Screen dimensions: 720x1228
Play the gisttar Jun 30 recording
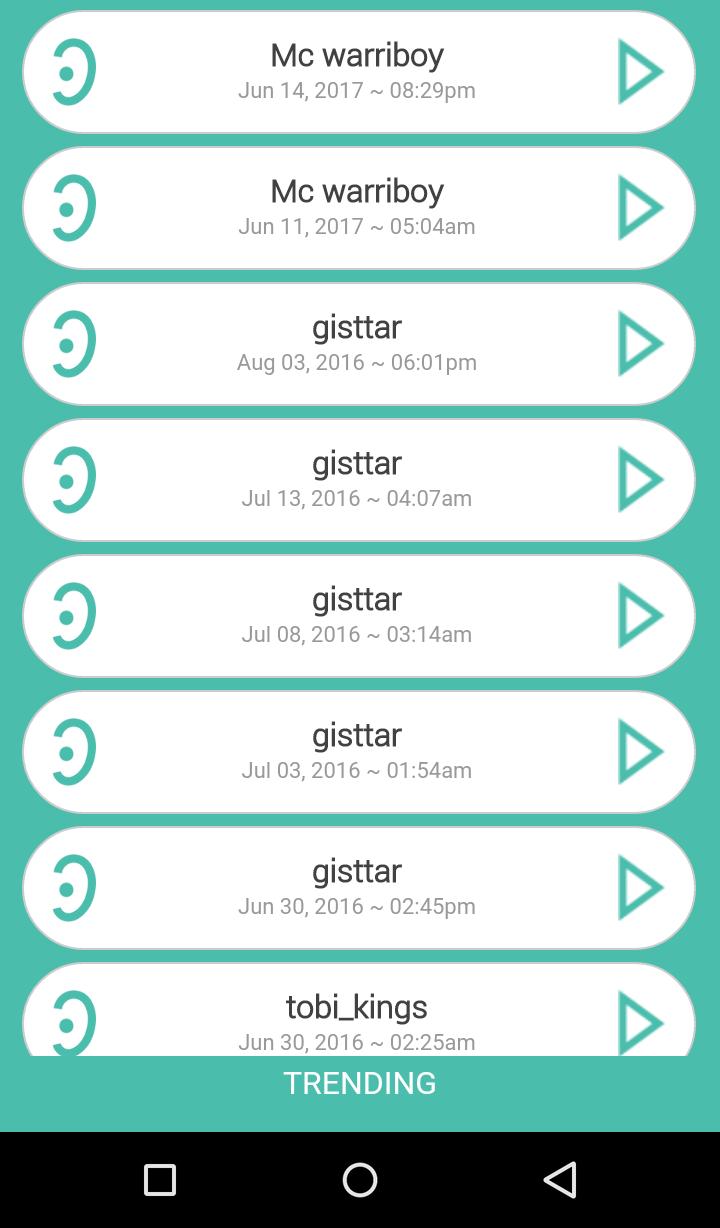click(x=641, y=887)
